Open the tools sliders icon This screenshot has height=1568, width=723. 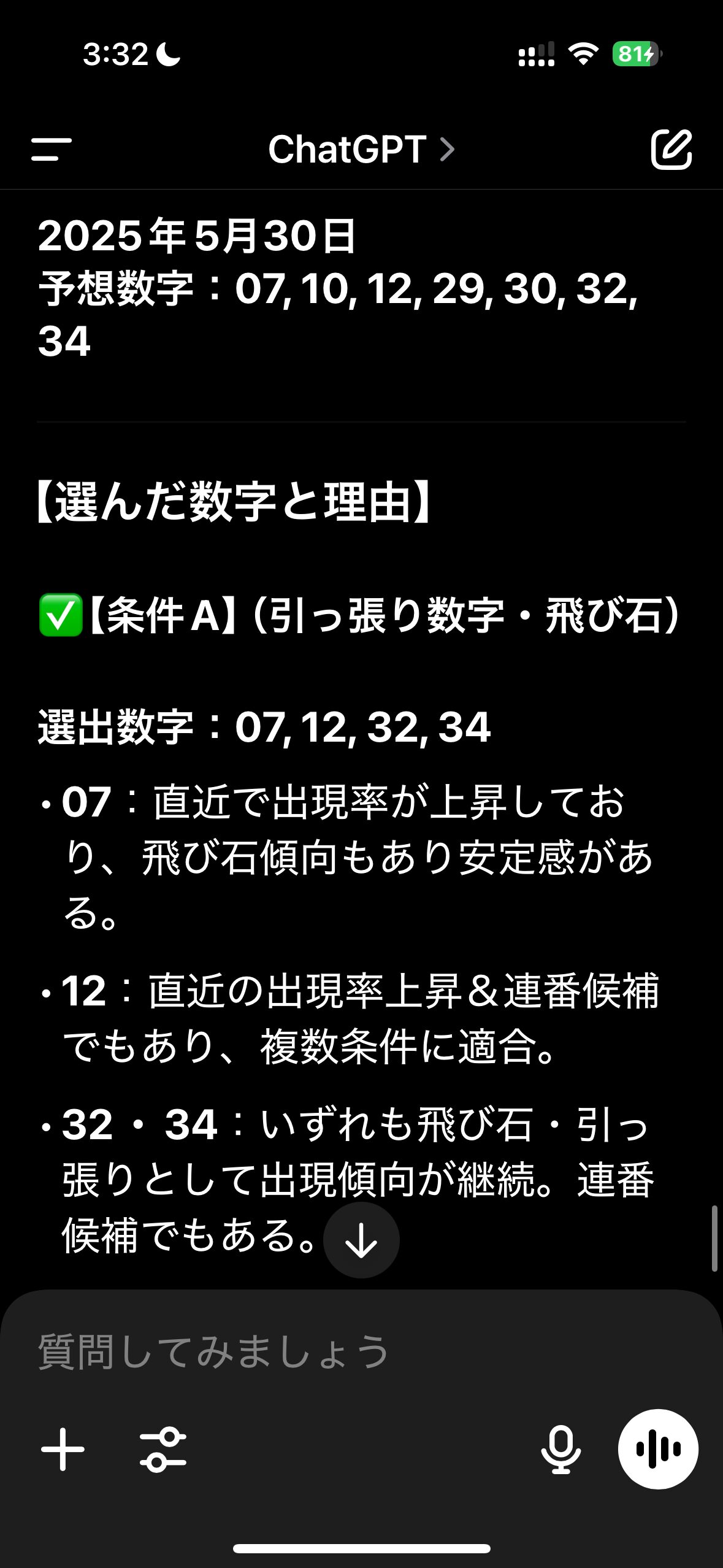[163, 1450]
